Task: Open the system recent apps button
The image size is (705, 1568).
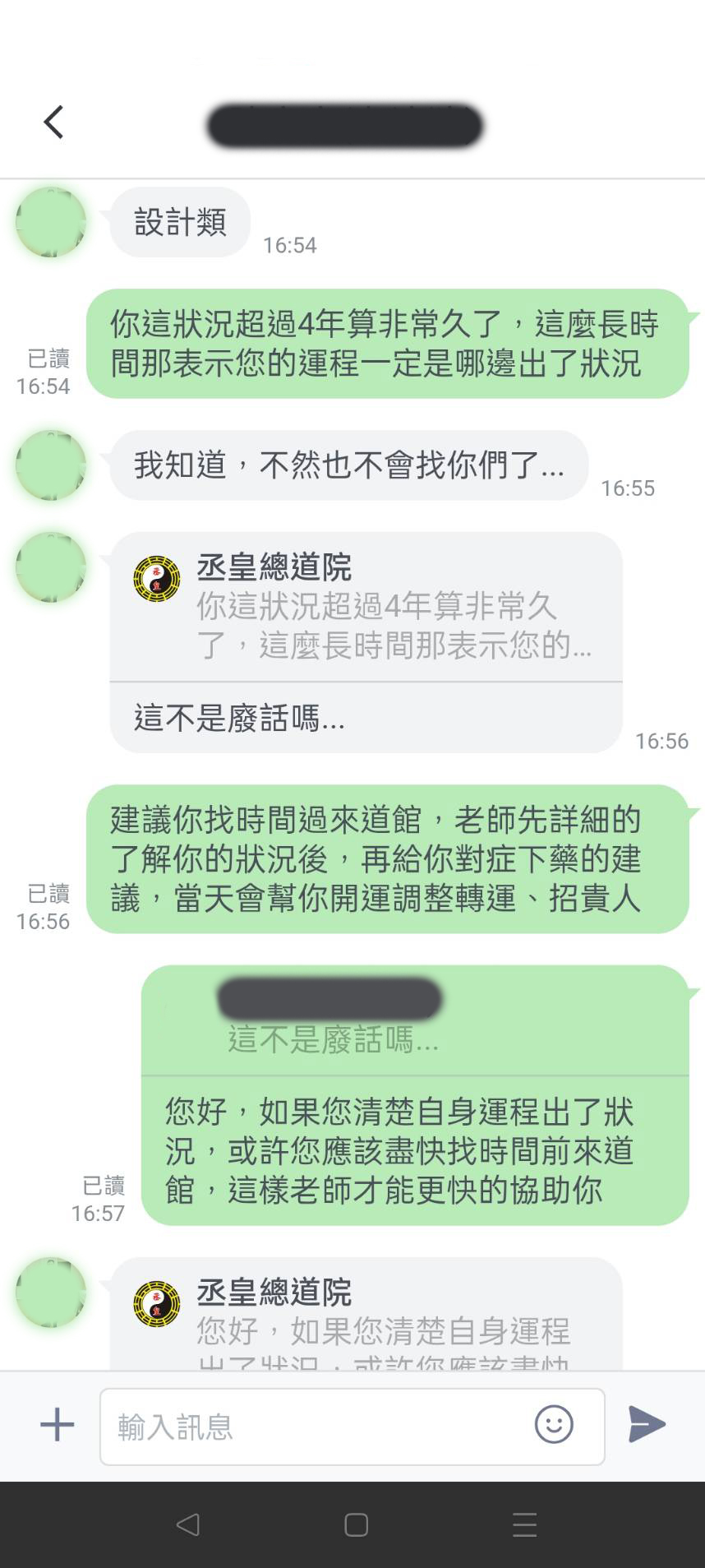Action: pos(524,1524)
